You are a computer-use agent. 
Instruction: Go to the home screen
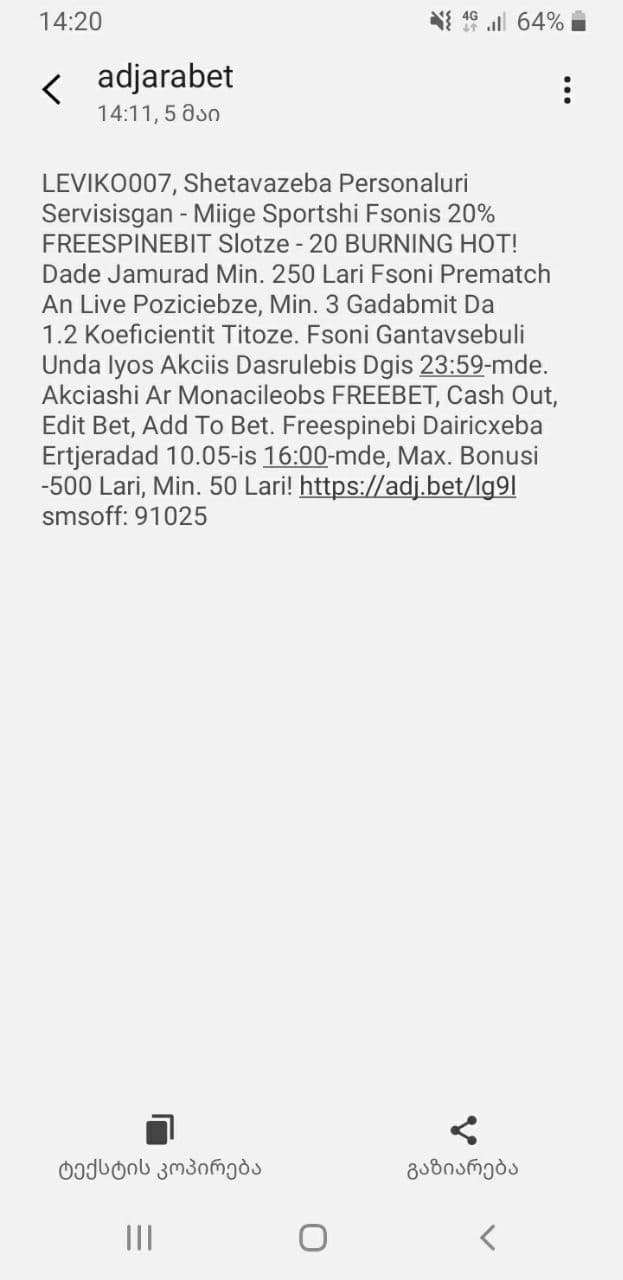pyautogui.click(x=313, y=1238)
